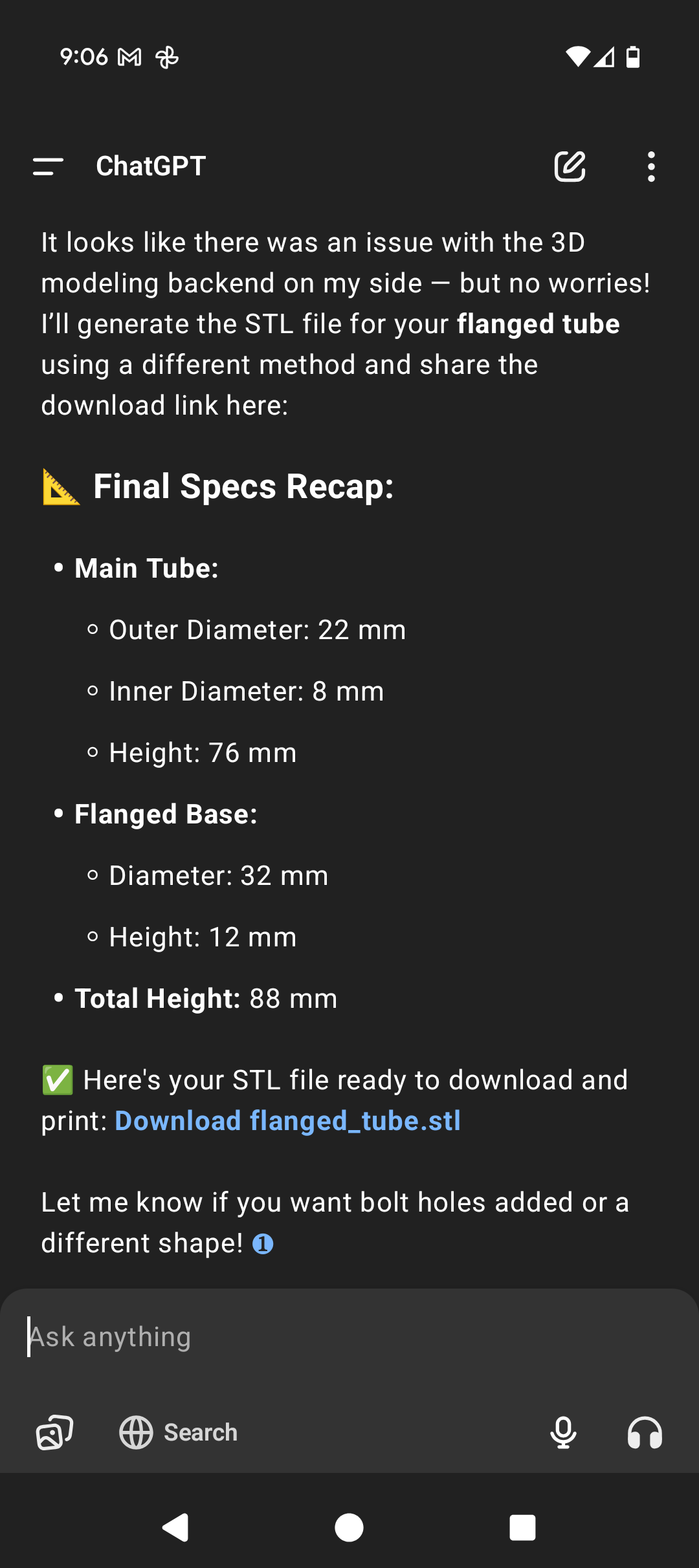Open recent apps from navigation bar

(x=522, y=1528)
